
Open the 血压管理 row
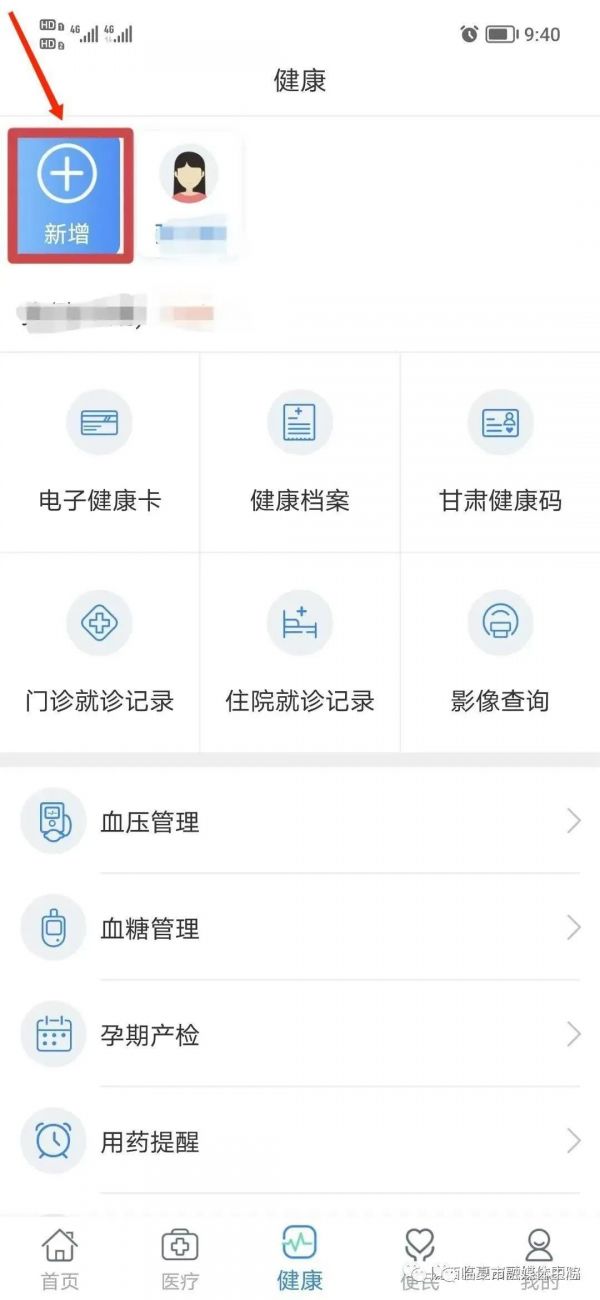pos(300,822)
